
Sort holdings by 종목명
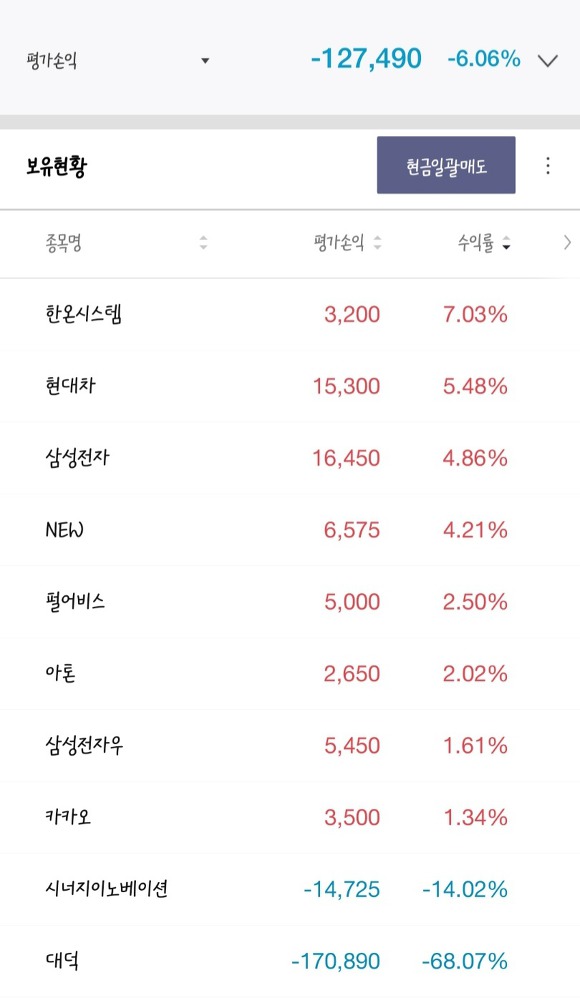pos(126,243)
